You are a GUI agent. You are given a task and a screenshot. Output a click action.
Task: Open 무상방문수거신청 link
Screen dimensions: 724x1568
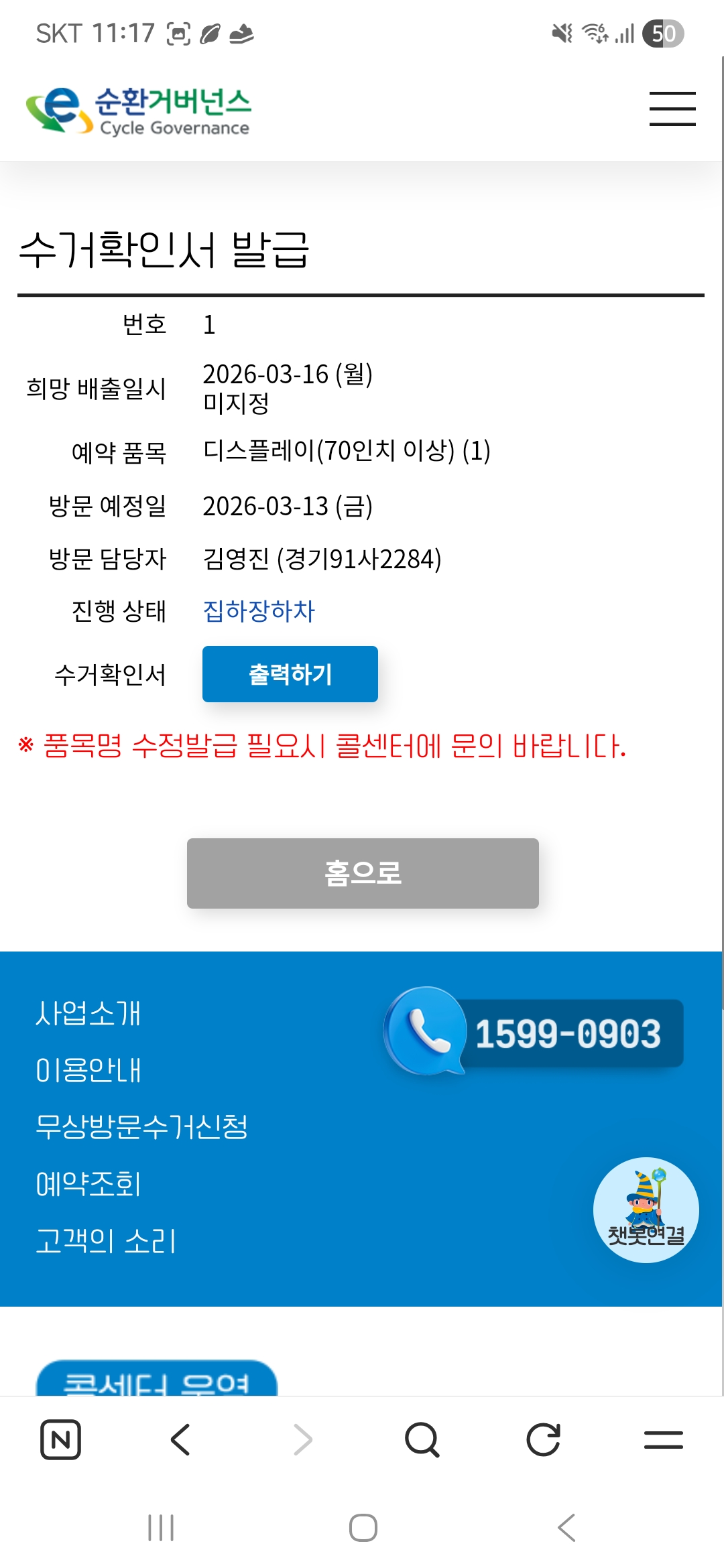click(142, 1127)
